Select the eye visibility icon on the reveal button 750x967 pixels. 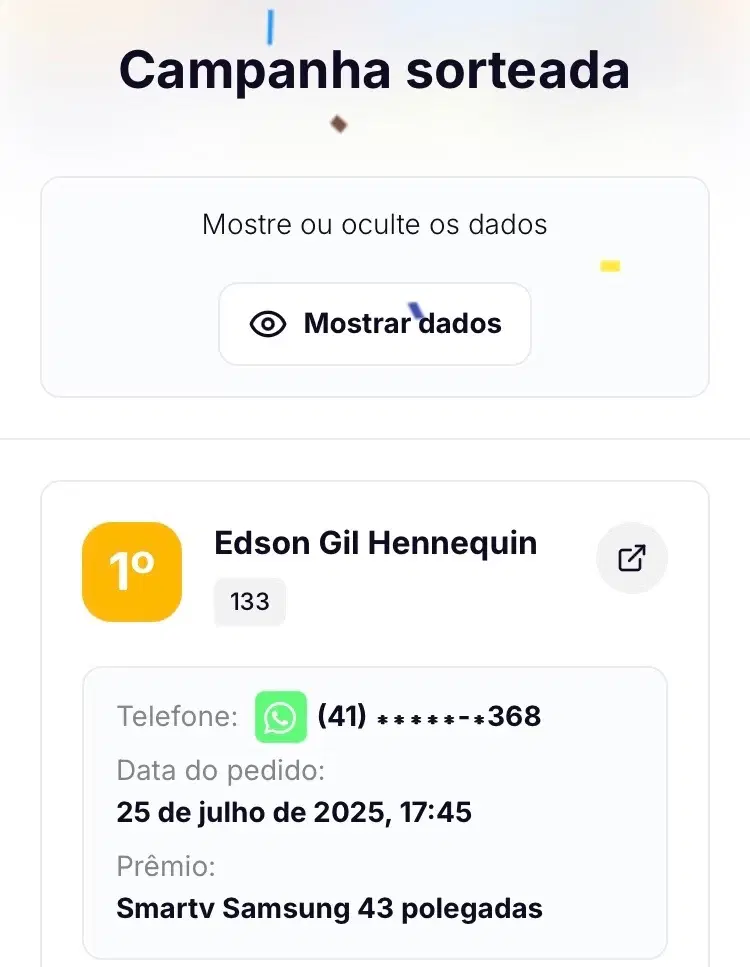(x=268, y=323)
